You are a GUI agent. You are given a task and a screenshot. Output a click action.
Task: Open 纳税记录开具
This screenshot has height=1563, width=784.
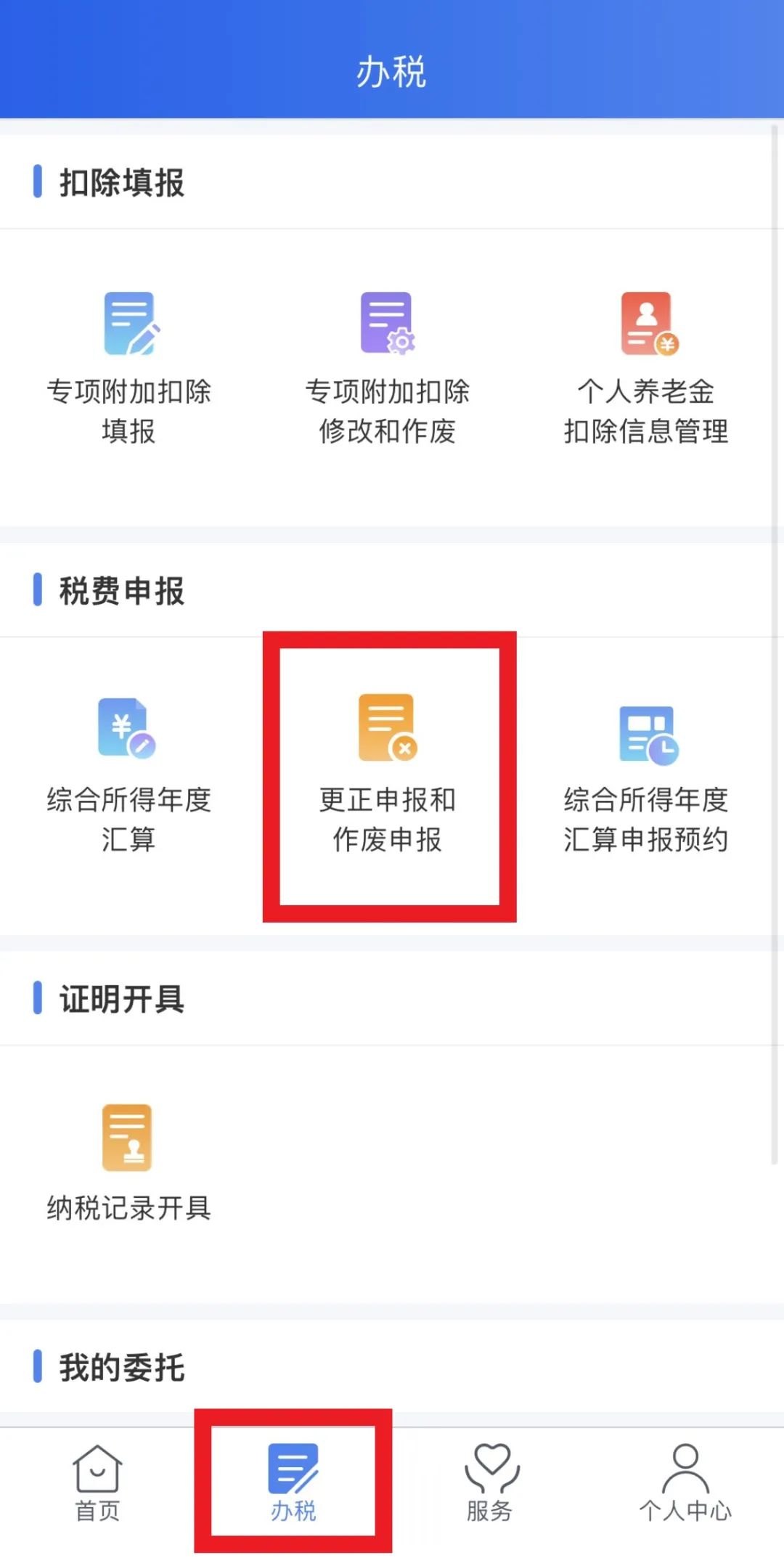129,1162
